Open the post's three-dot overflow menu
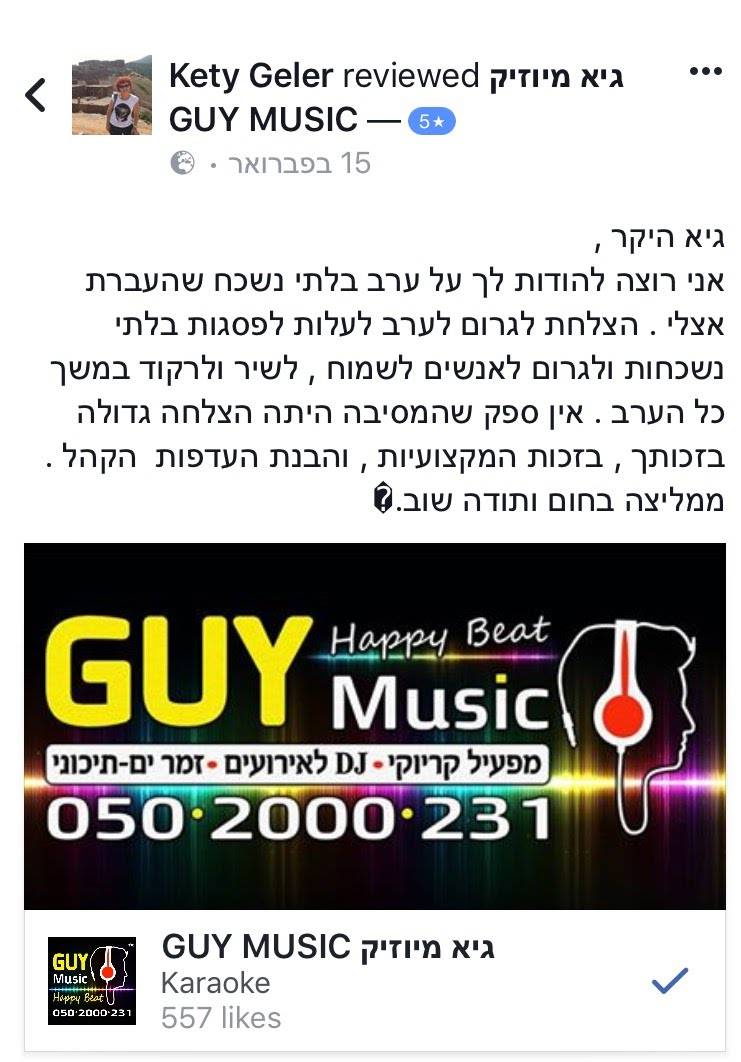This screenshot has width=741, height=1062. pos(705,72)
